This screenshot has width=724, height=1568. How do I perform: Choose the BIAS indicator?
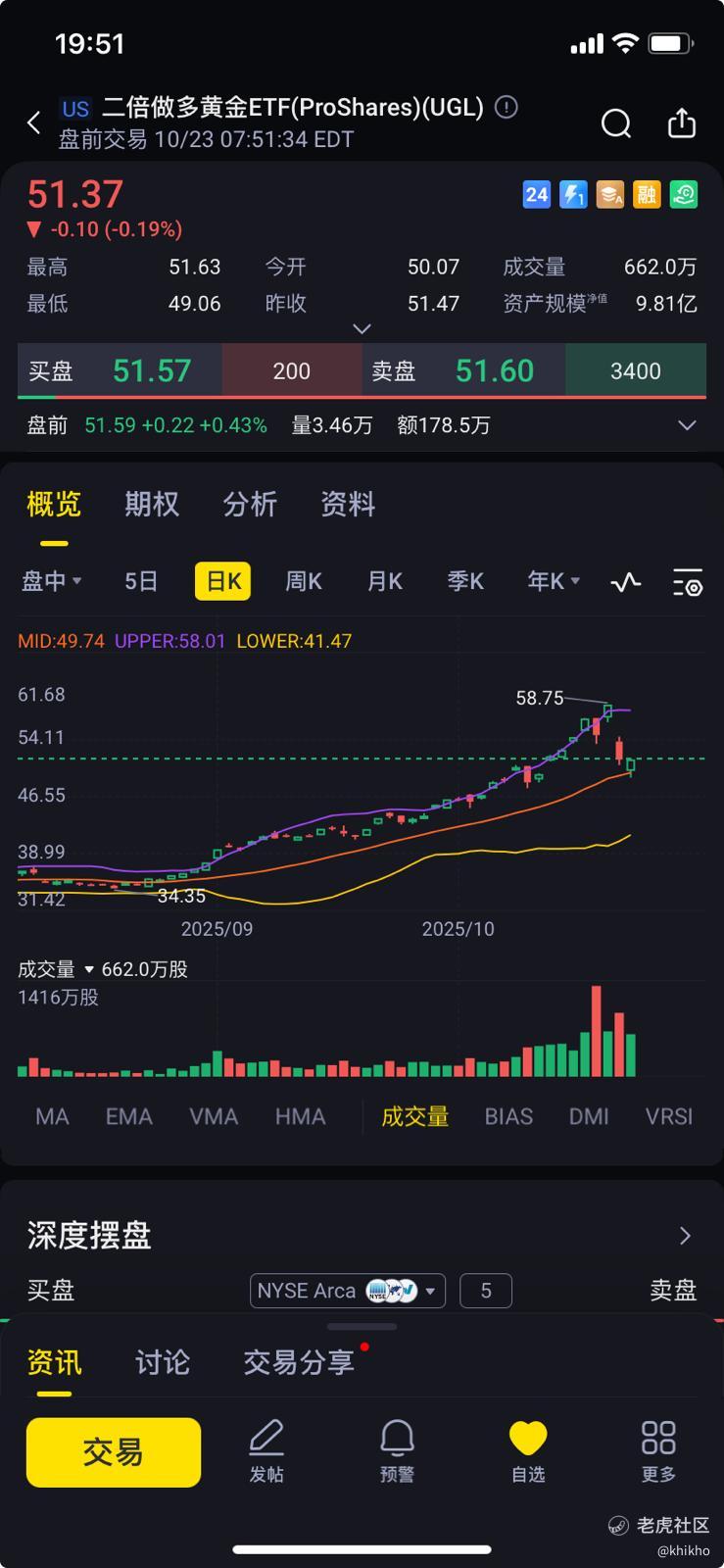coord(508,1117)
